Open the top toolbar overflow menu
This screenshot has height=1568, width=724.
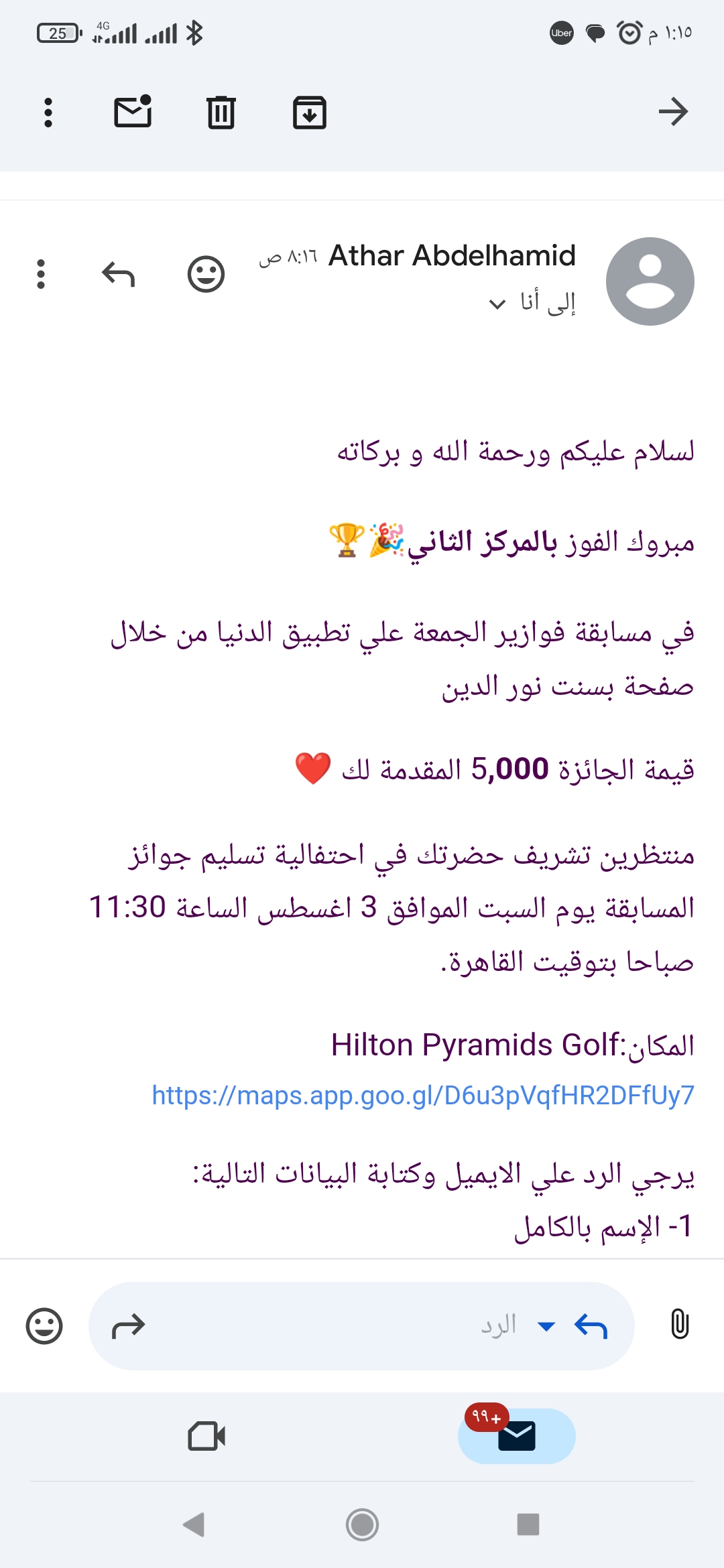(48, 112)
